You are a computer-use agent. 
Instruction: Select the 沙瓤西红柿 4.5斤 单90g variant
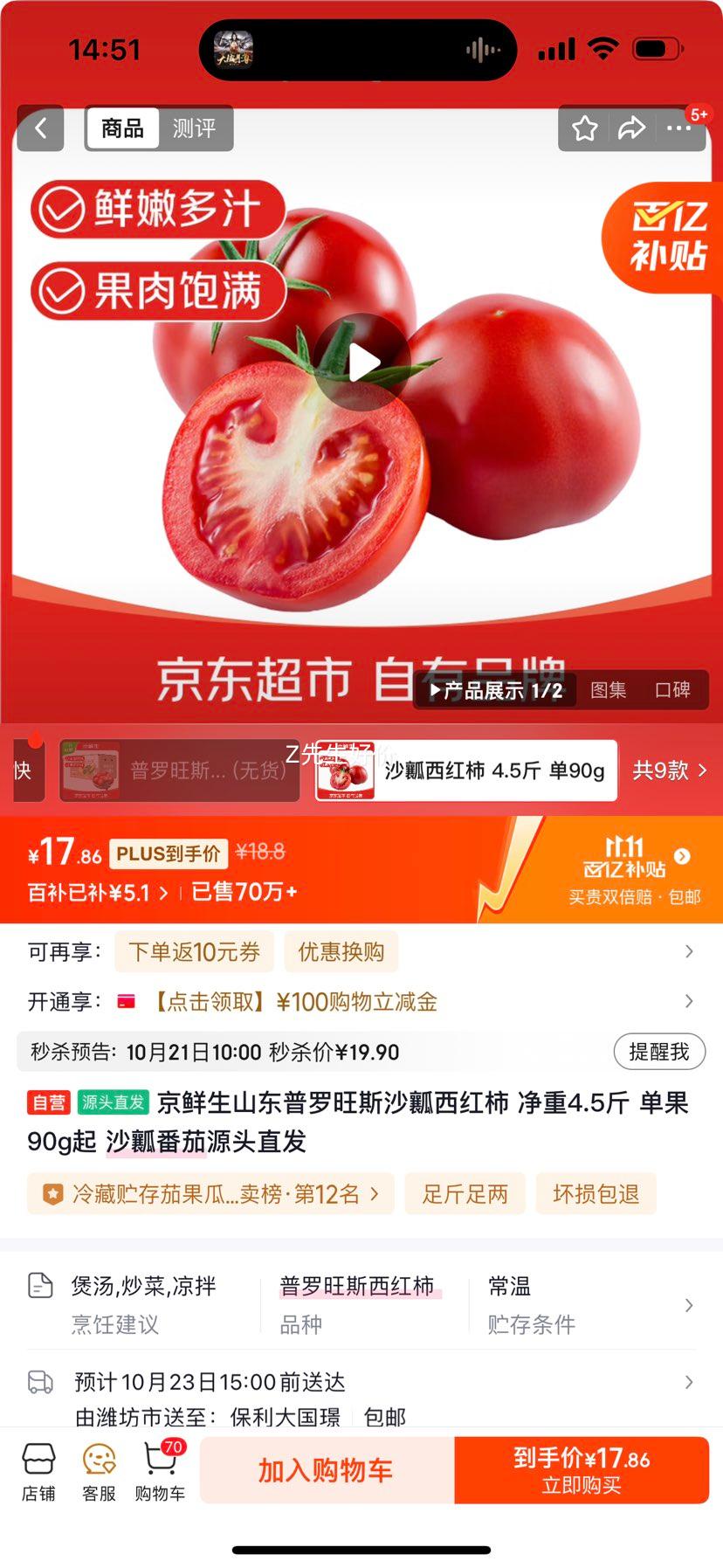click(x=466, y=770)
